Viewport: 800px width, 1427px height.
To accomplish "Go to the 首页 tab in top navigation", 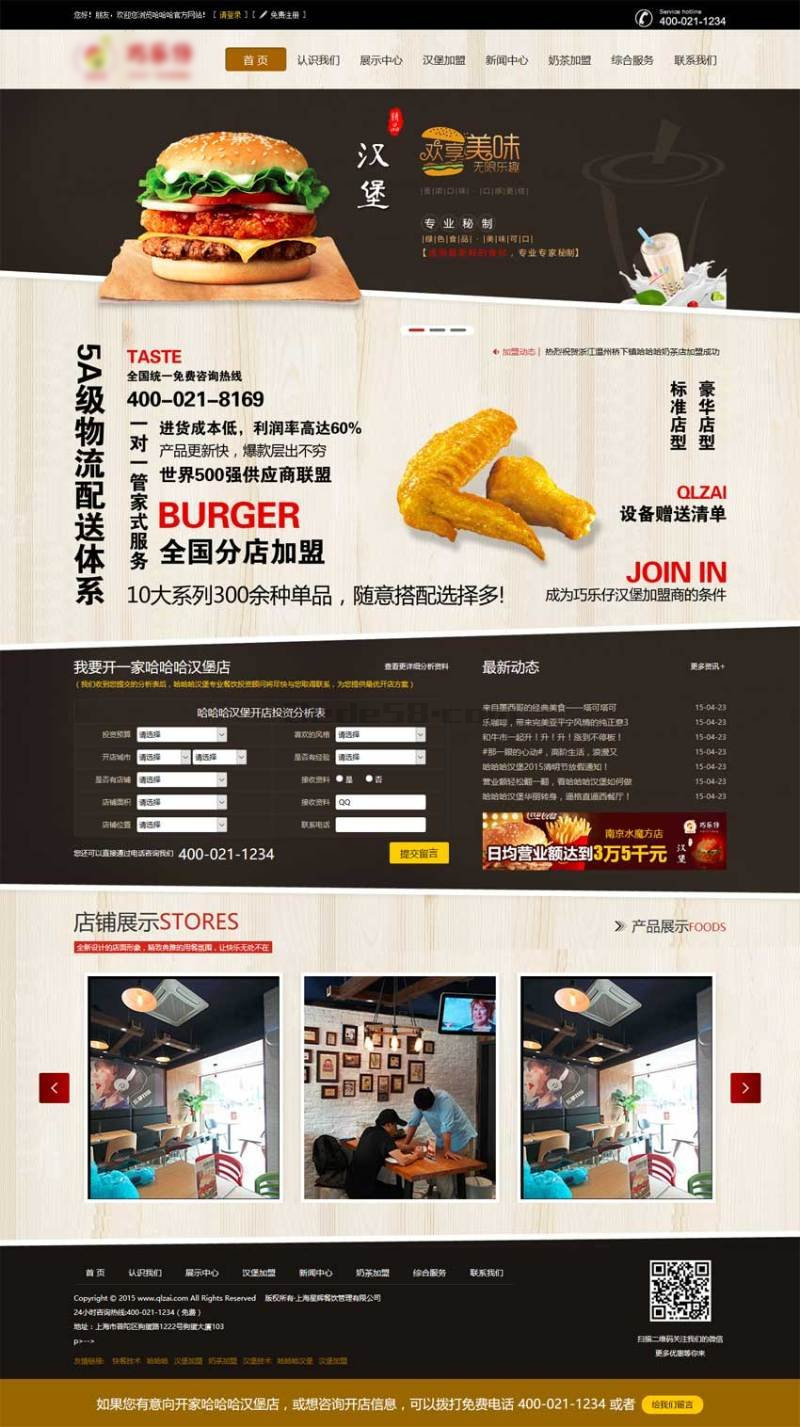I will tap(256, 60).
